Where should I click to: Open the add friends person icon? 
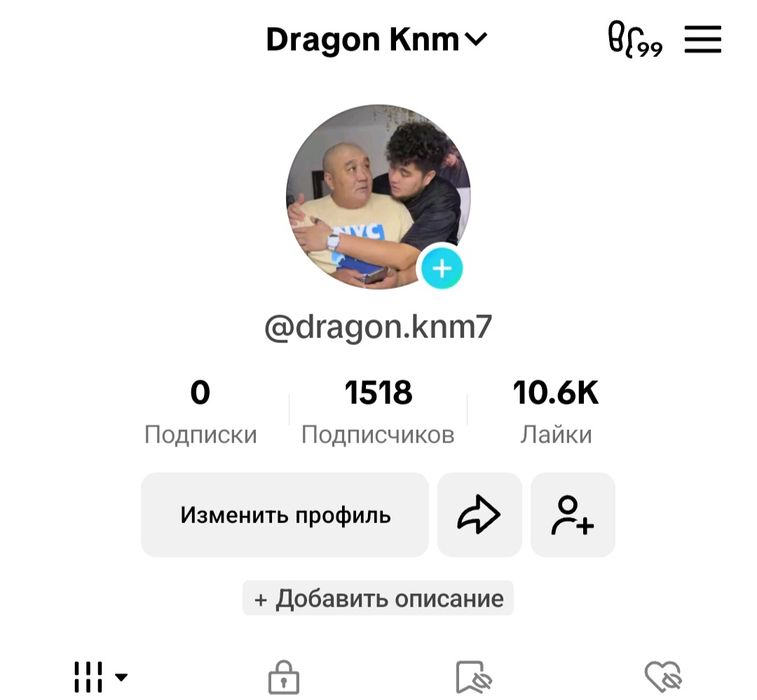click(573, 515)
